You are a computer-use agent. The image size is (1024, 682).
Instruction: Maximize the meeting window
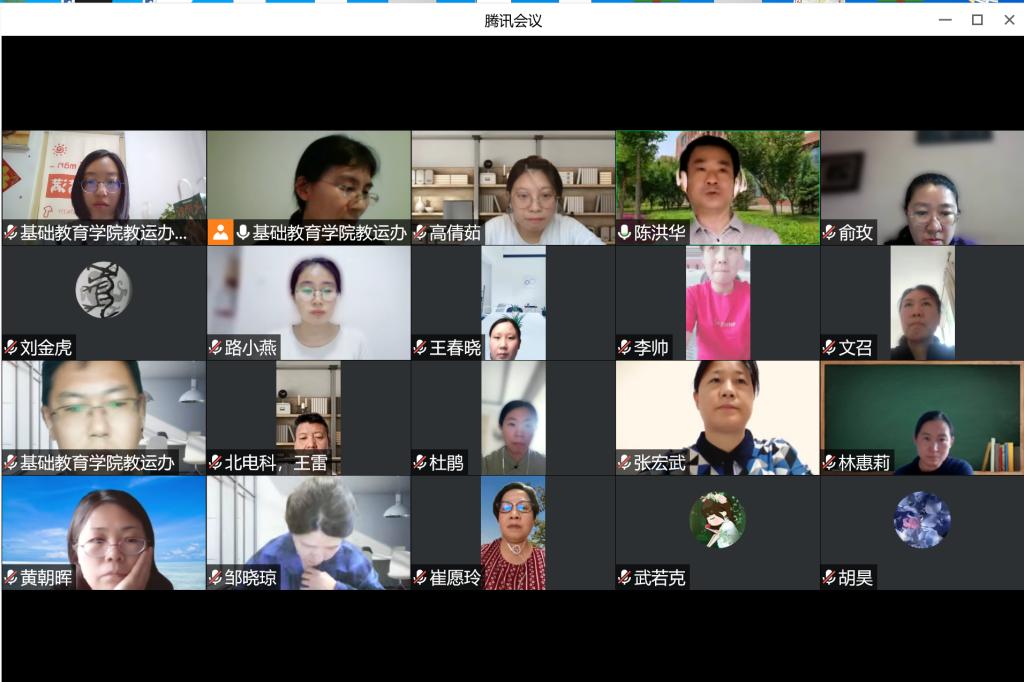(x=977, y=20)
